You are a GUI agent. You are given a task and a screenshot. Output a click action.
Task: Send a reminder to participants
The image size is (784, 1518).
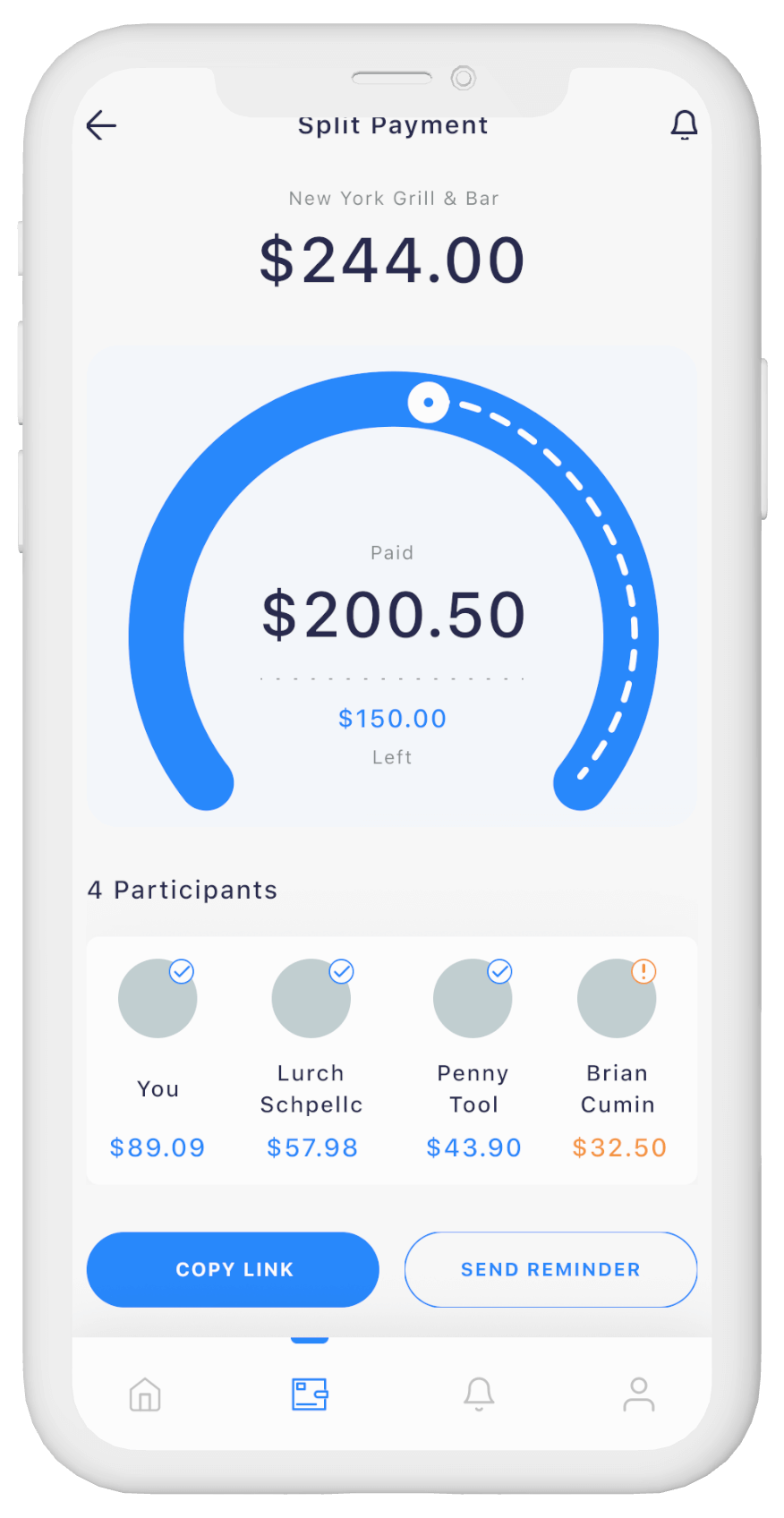[x=550, y=1269]
